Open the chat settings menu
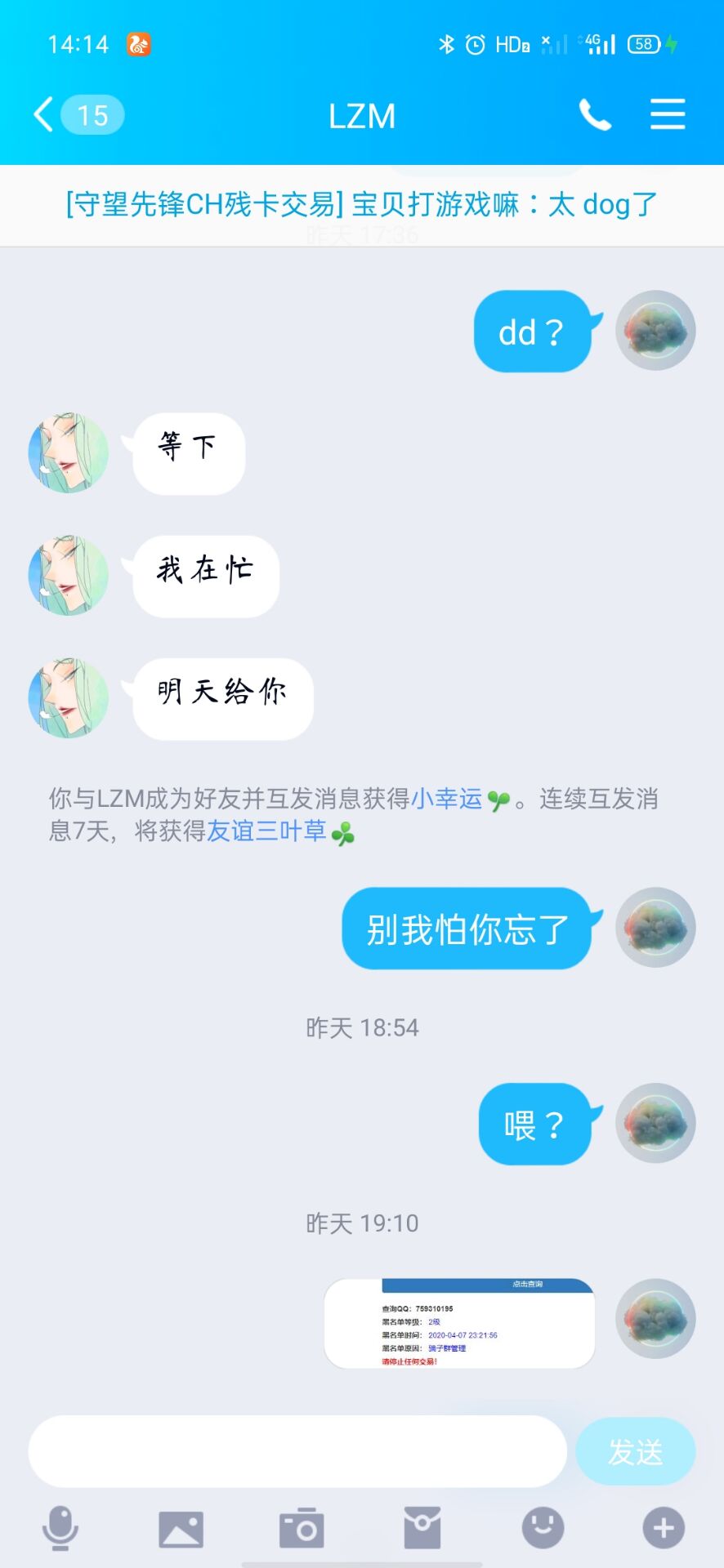 (668, 114)
